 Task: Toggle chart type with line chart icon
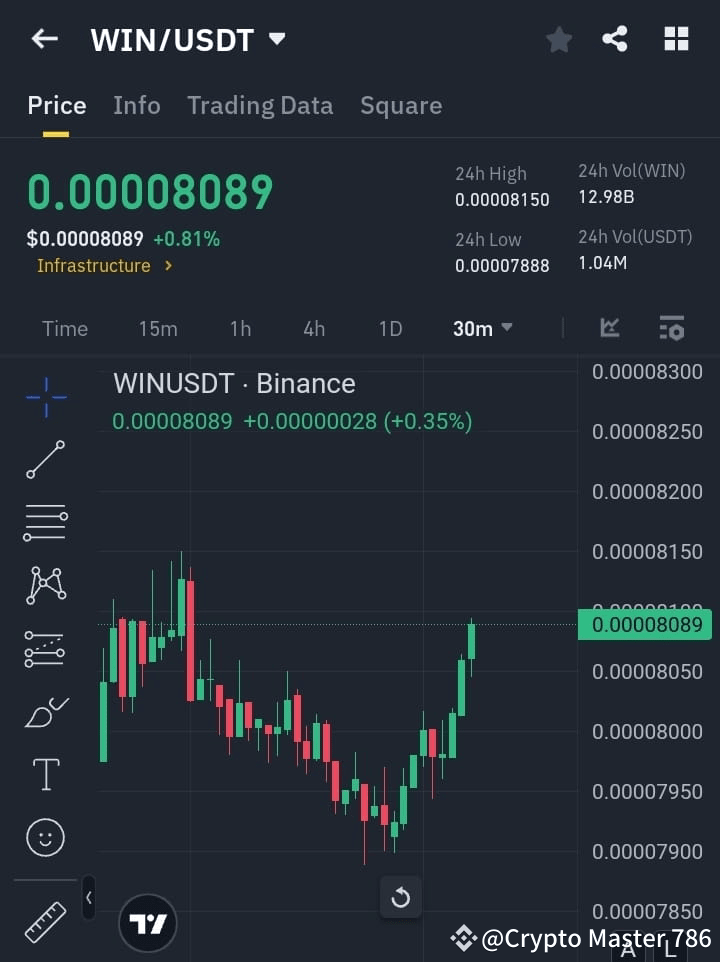point(610,328)
